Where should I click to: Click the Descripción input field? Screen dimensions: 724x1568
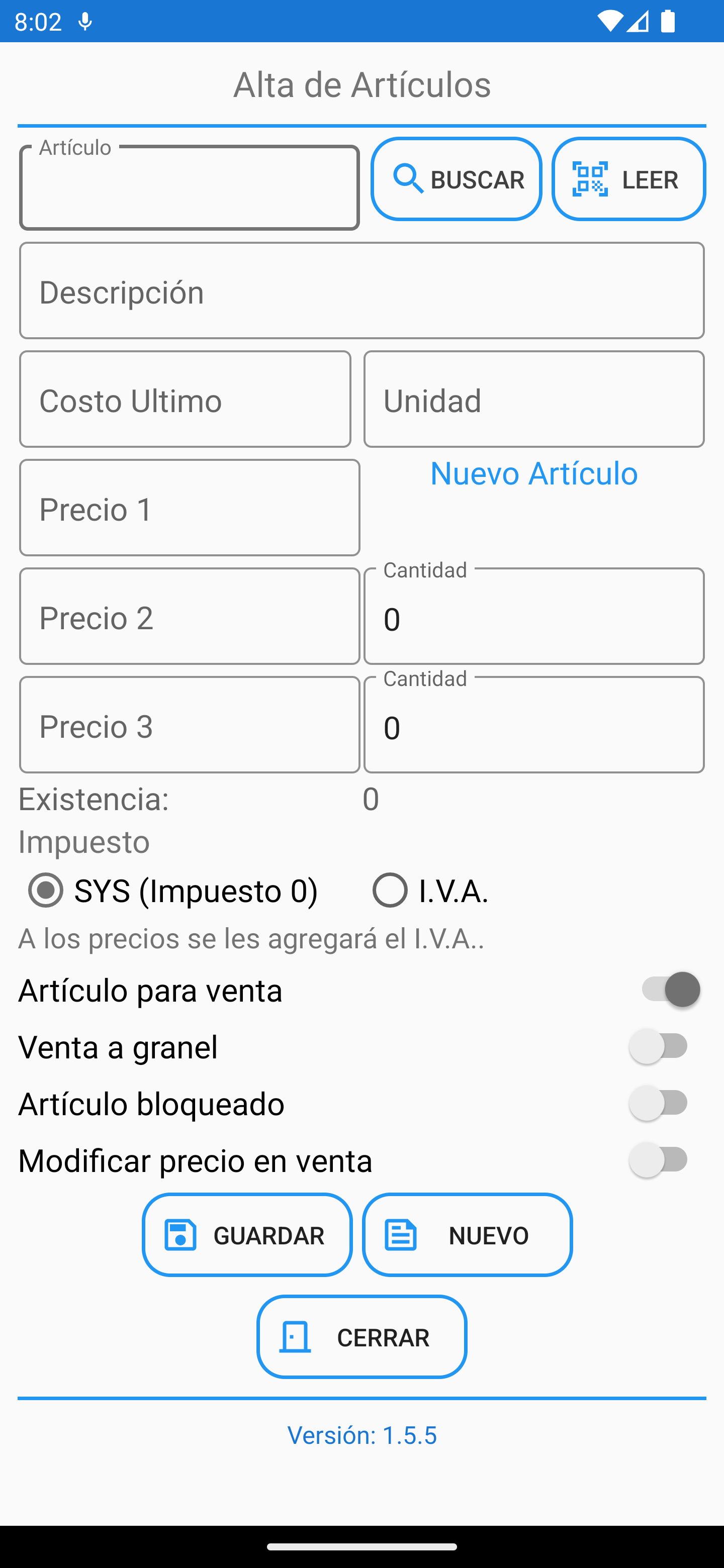pyautogui.click(x=361, y=290)
